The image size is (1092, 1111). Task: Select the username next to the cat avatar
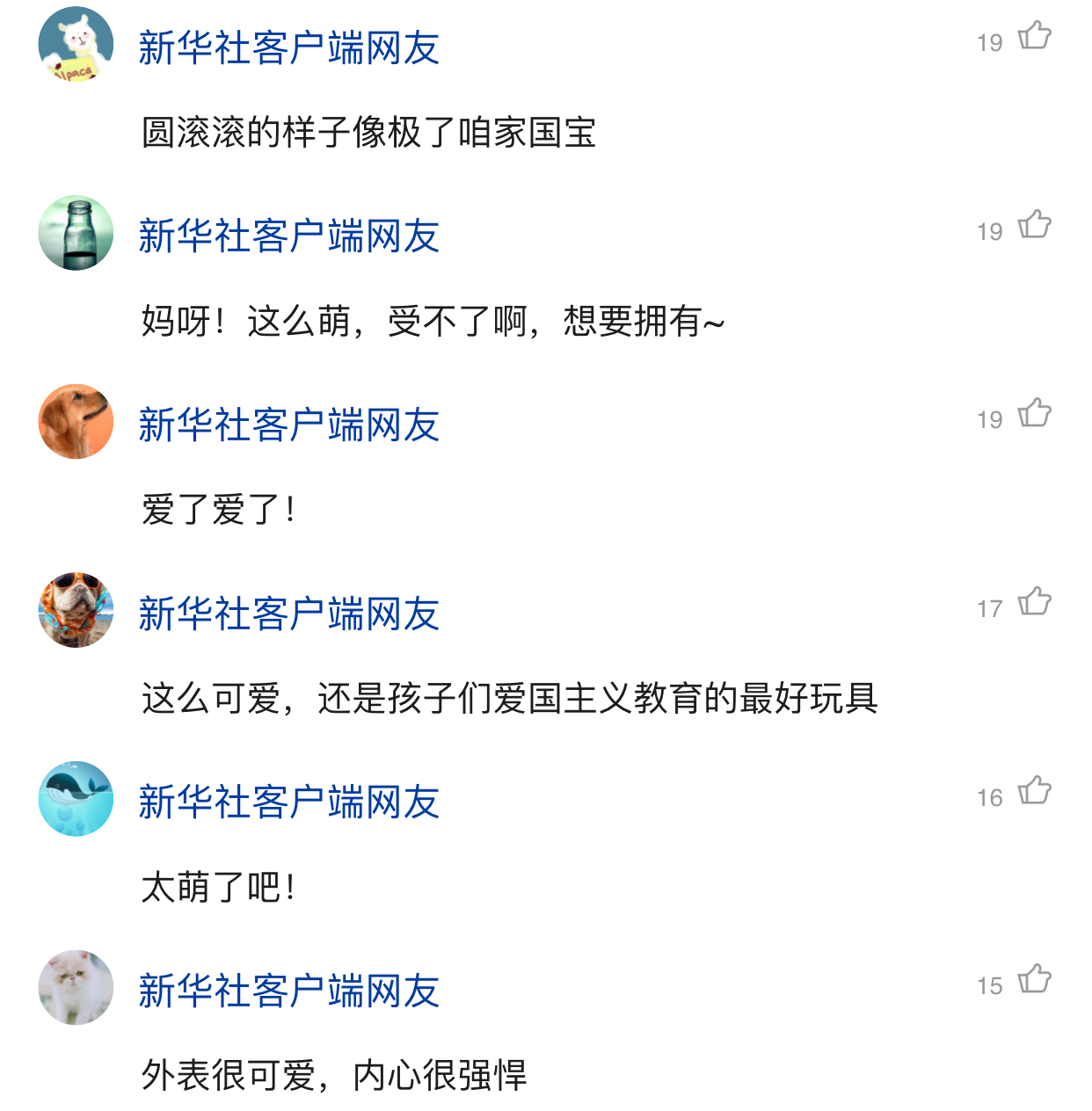click(x=288, y=991)
